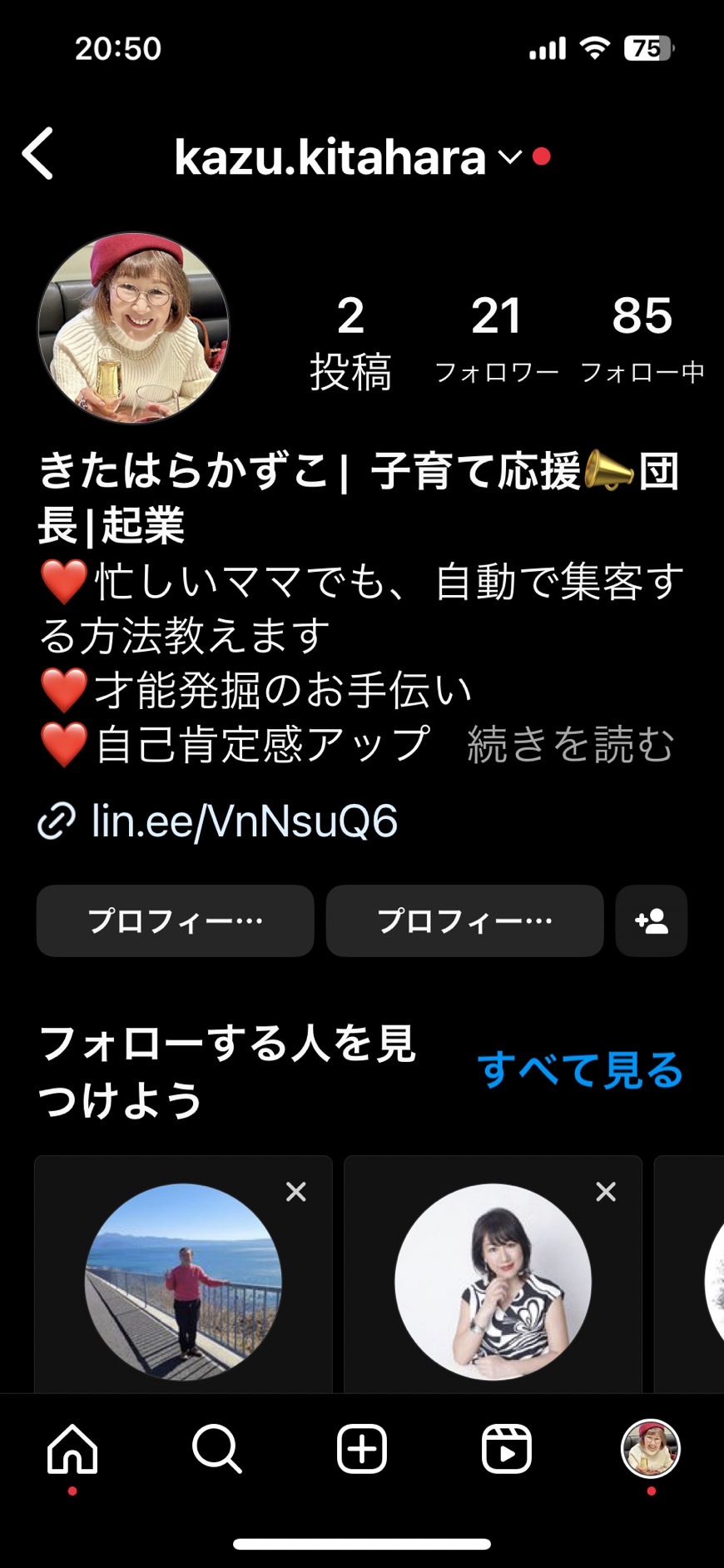Switch to the Search tab
Image resolution: width=724 pixels, height=1568 pixels.
pos(216,1449)
